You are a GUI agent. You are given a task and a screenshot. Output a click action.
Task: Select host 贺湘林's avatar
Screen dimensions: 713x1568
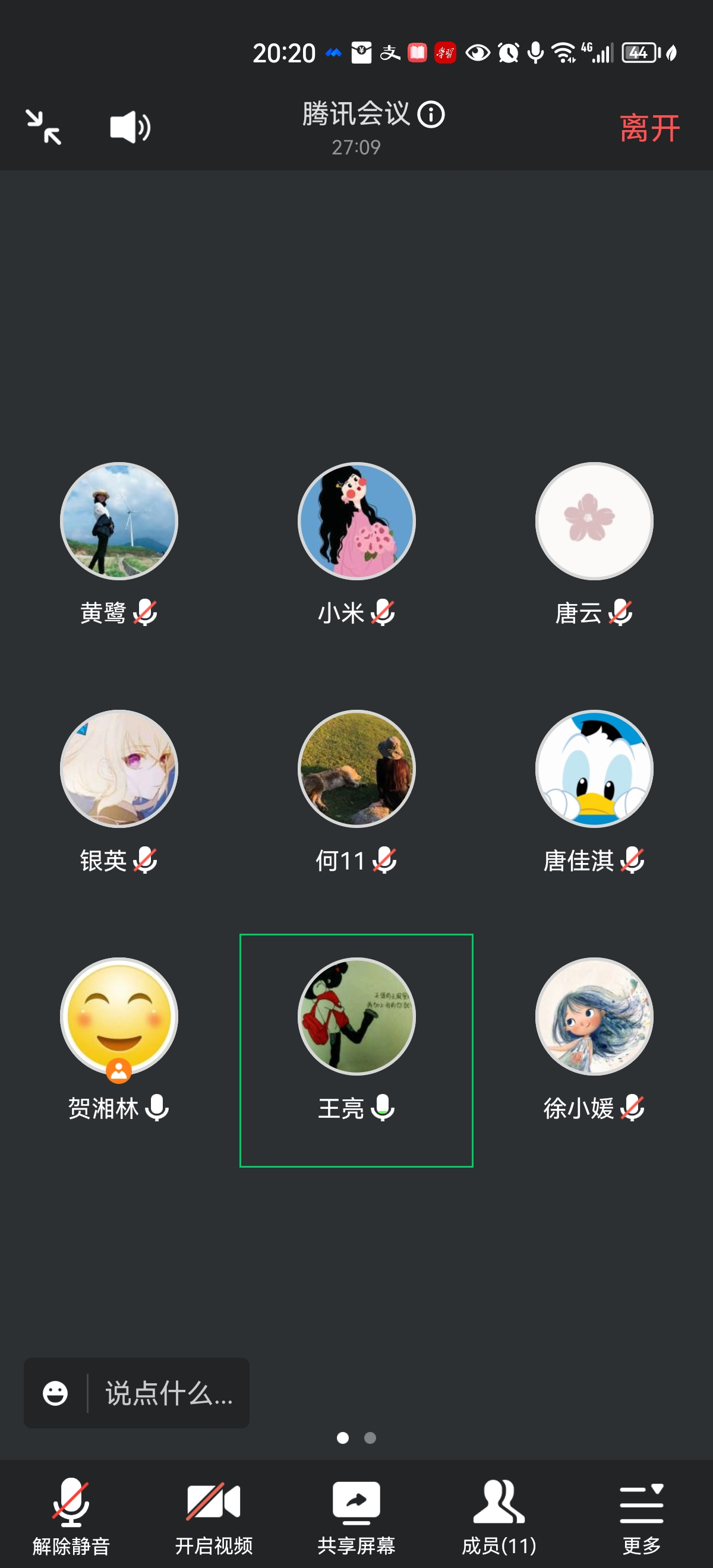click(119, 1016)
